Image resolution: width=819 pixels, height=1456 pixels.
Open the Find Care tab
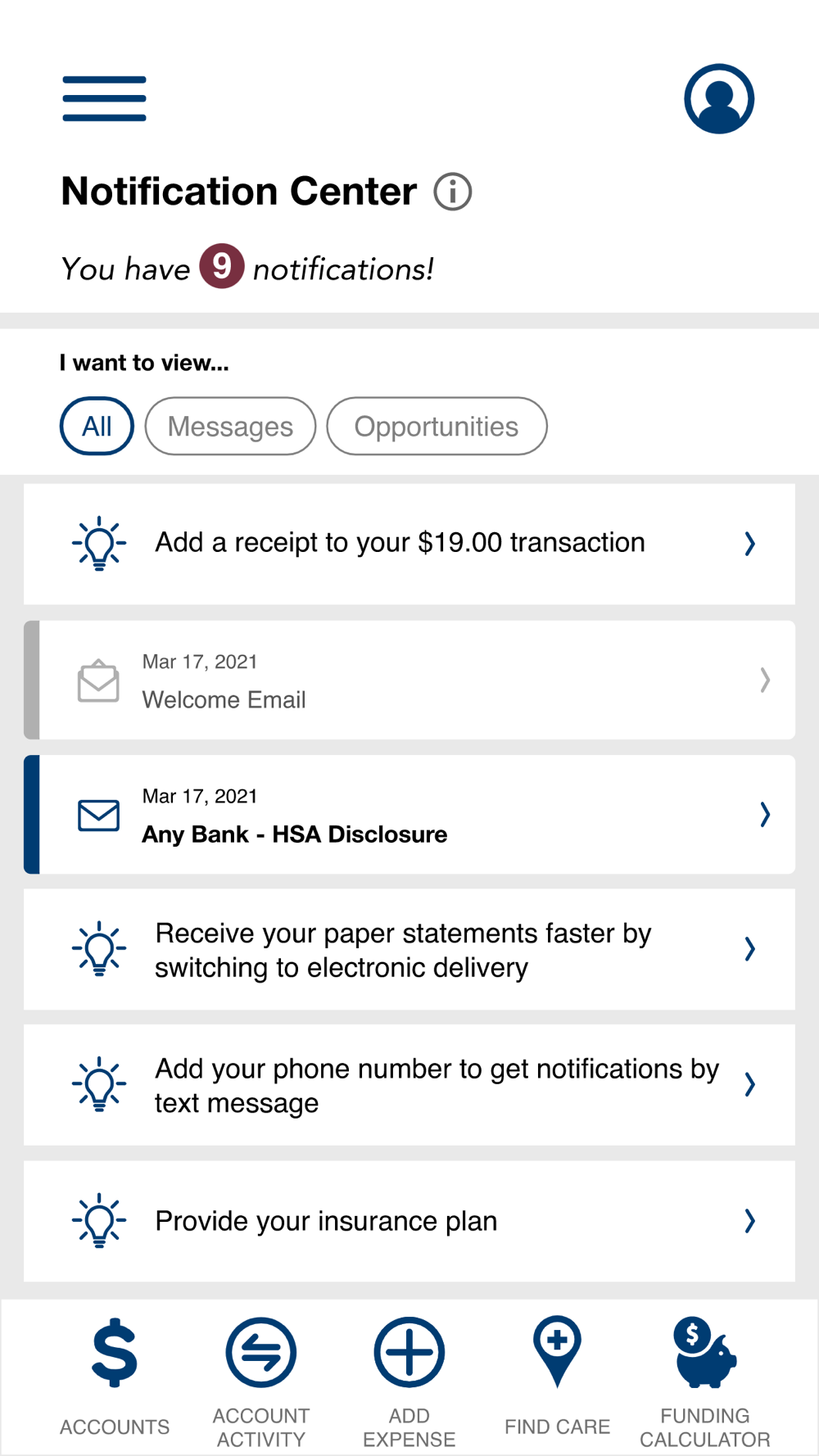coord(557,1376)
